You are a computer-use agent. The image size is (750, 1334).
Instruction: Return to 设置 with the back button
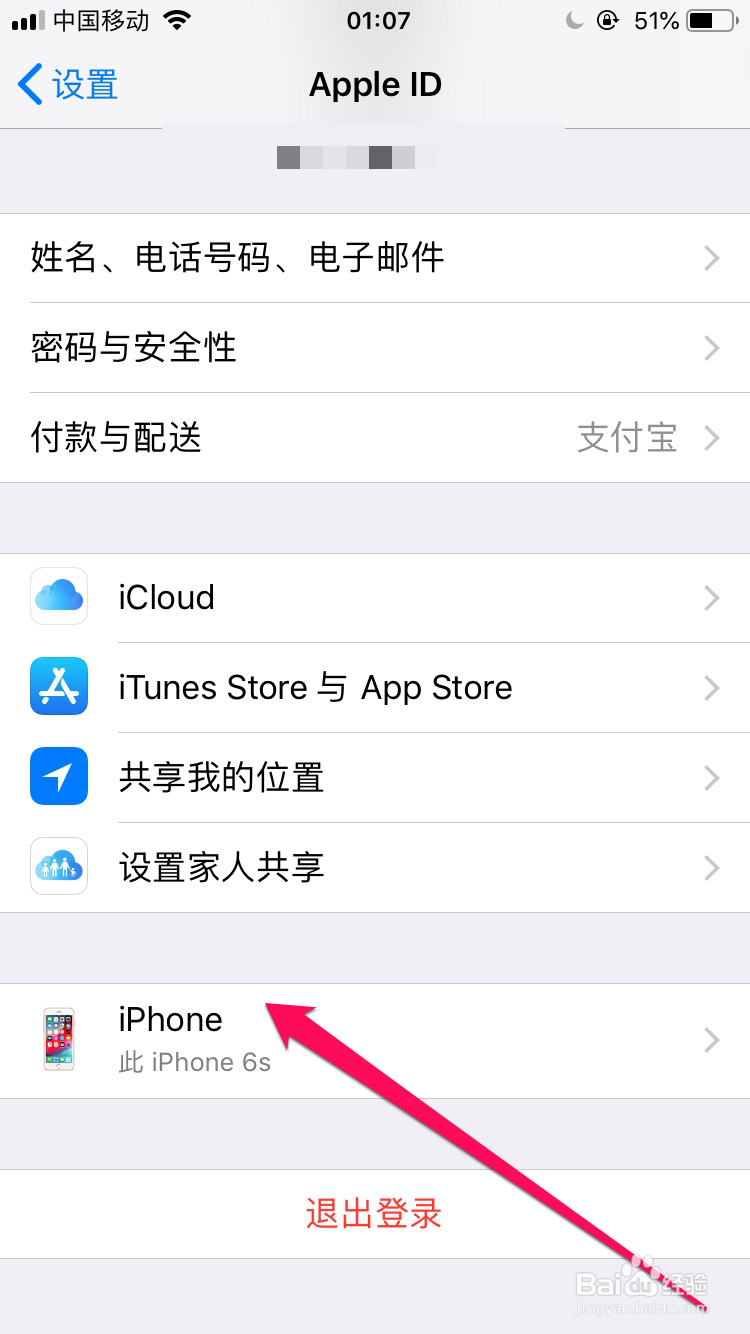click(65, 86)
